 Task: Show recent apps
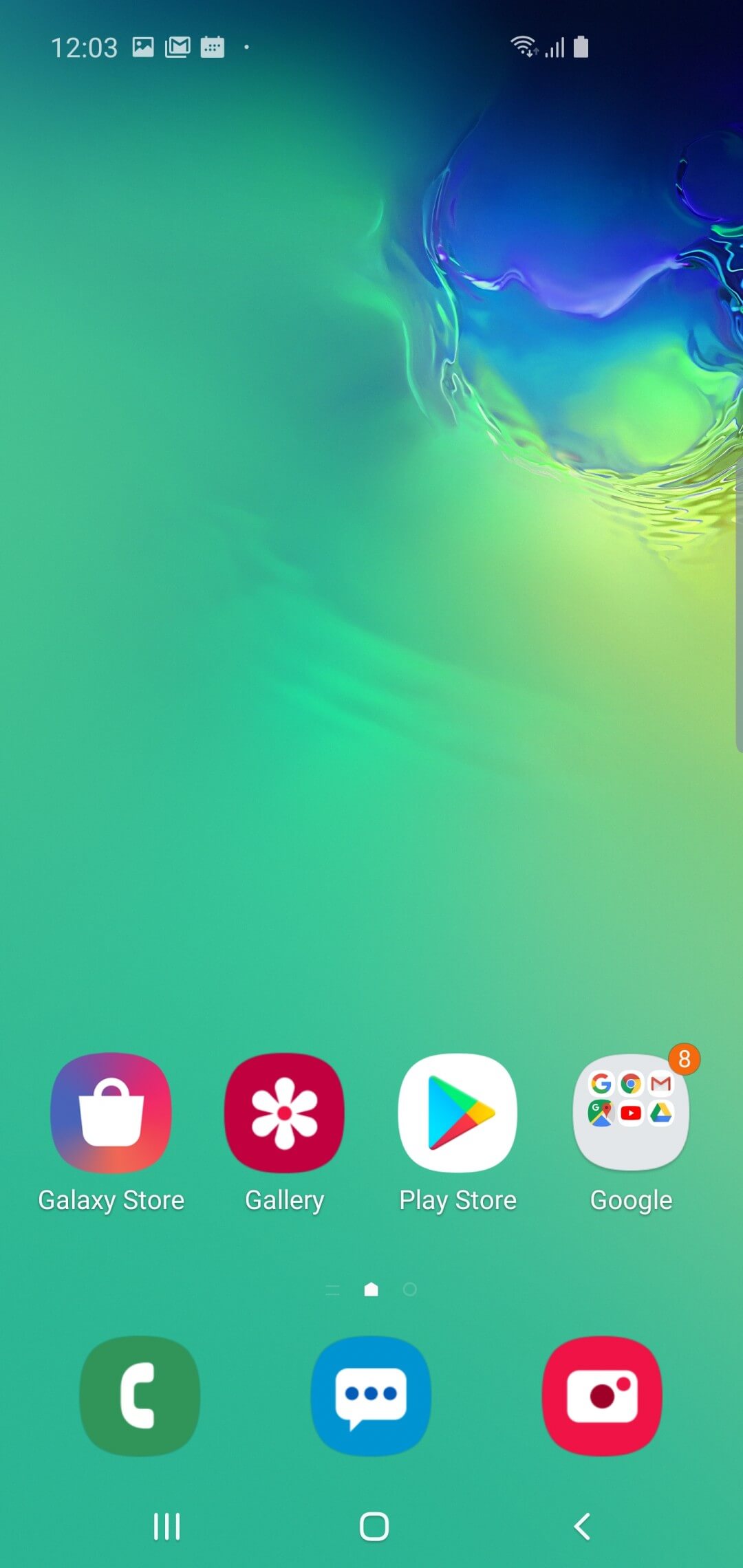coord(166,1526)
